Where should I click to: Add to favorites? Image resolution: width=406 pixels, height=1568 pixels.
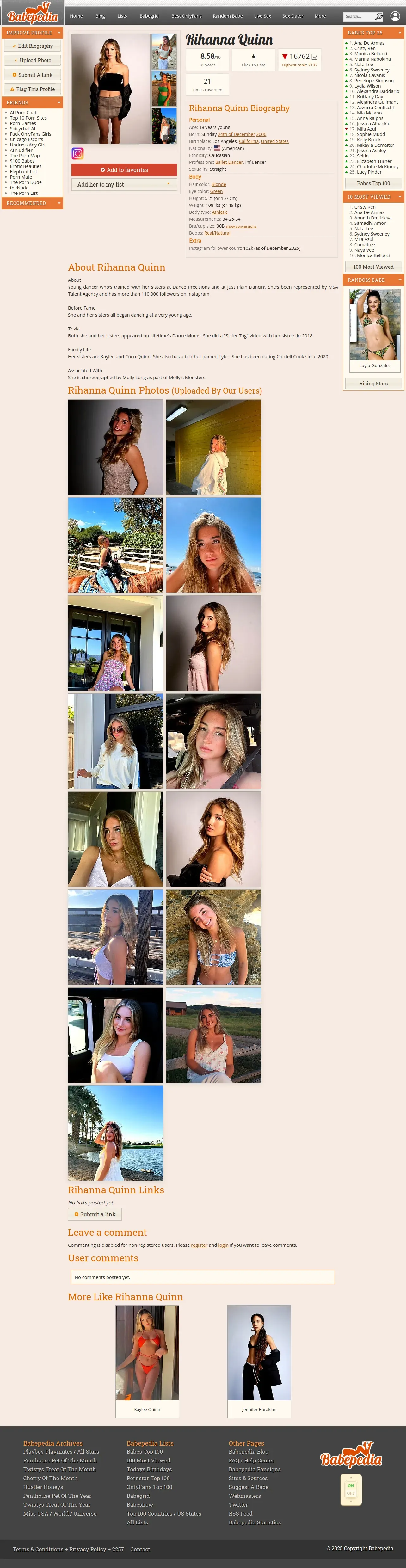(x=124, y=170)
